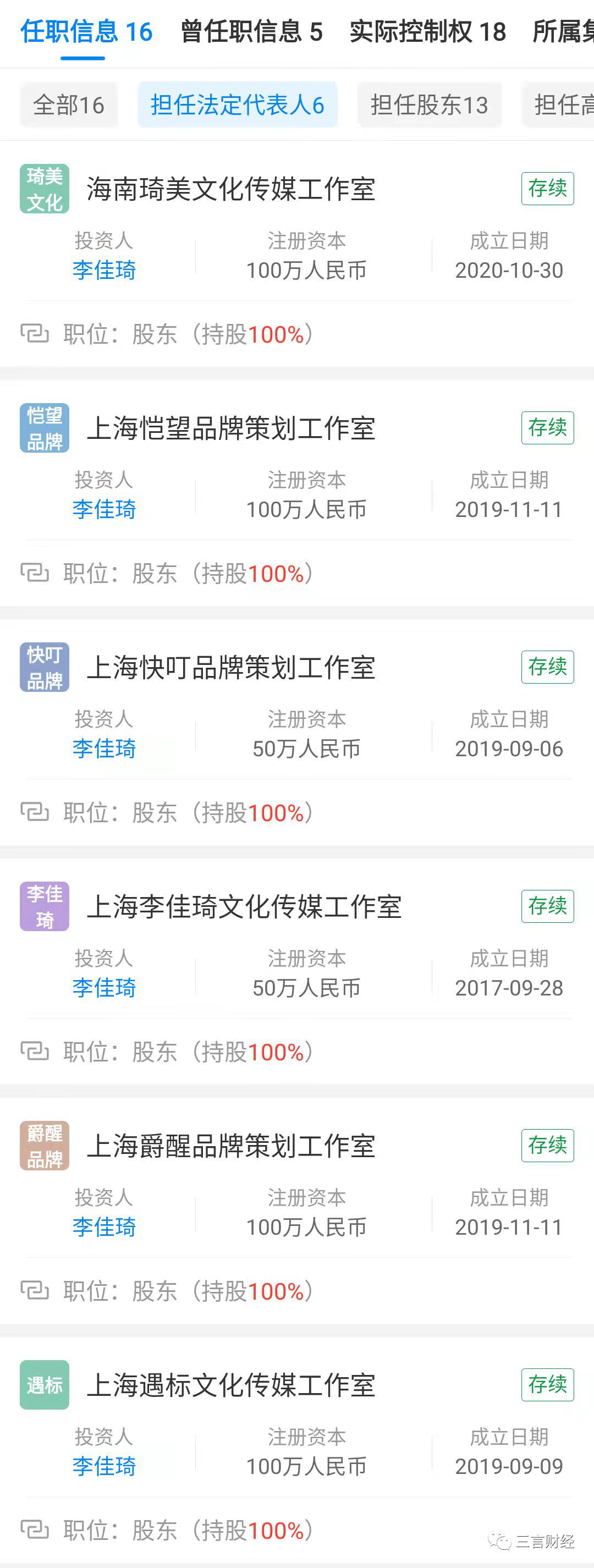The width and height of the screenshot is (594, 1568).
Task: Filter by 担任股东13 chip
Action: tap(429, 104)
